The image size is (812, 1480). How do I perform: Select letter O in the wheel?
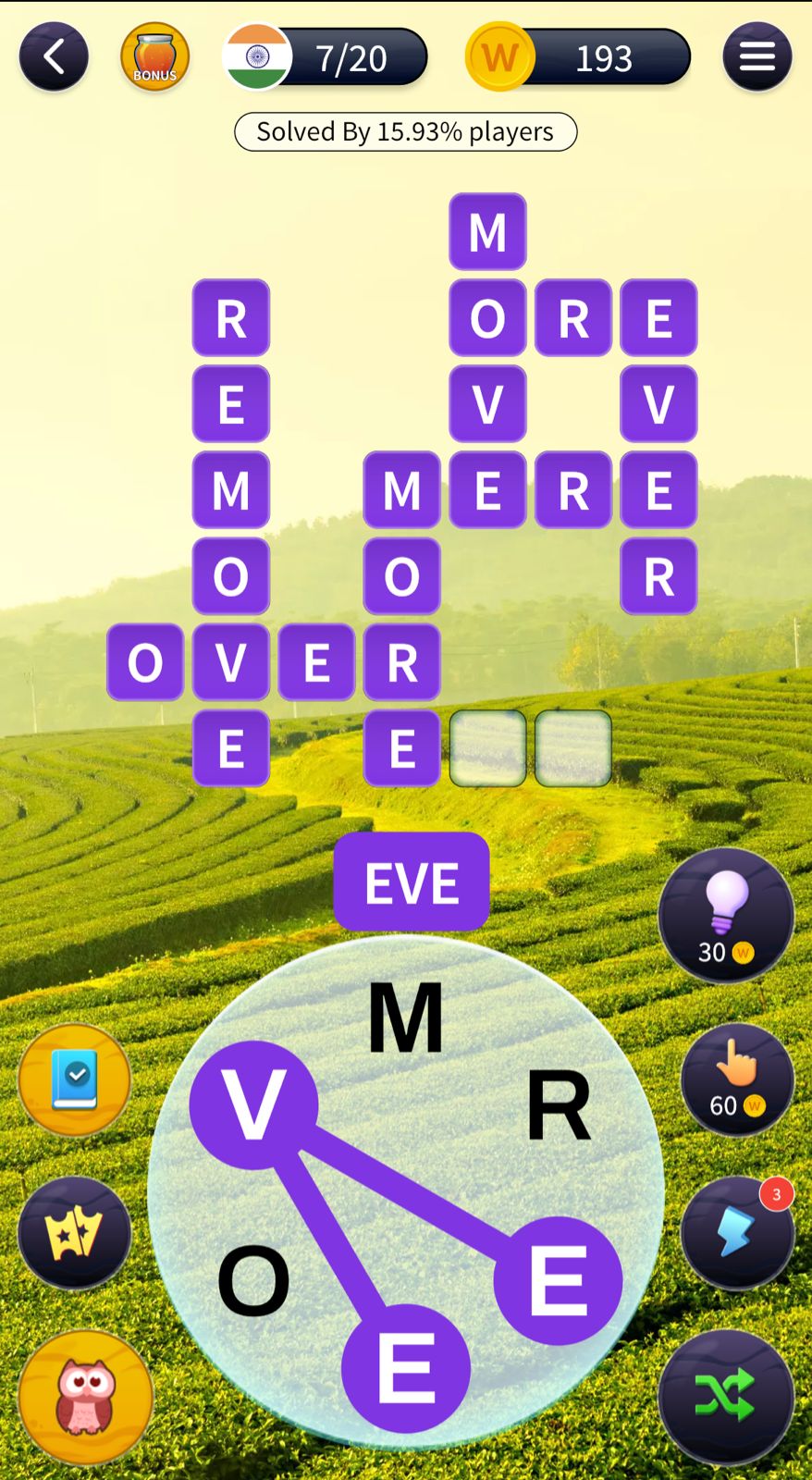pos(253,1281)
